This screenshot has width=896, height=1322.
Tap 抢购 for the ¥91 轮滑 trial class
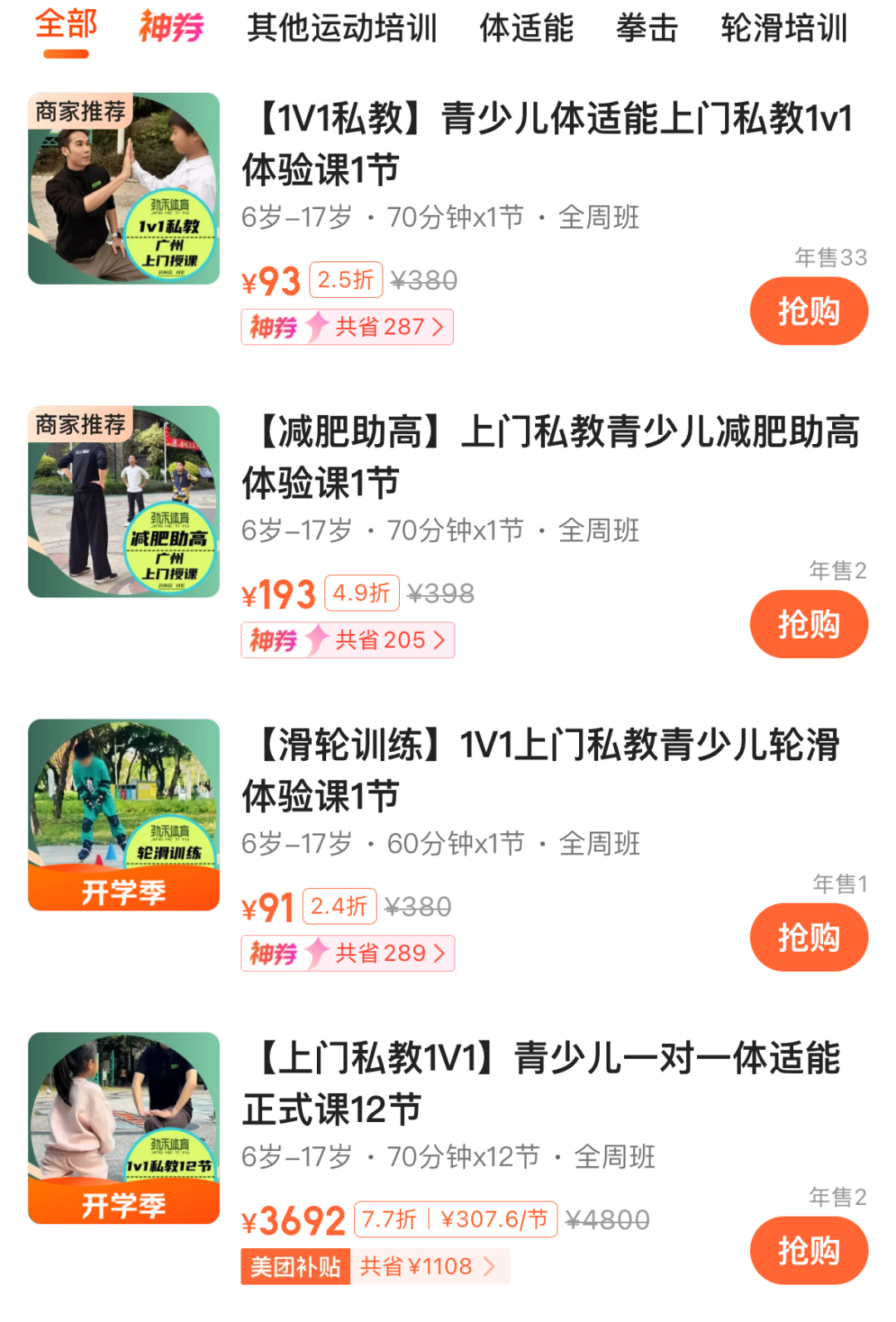pos(809,937)
